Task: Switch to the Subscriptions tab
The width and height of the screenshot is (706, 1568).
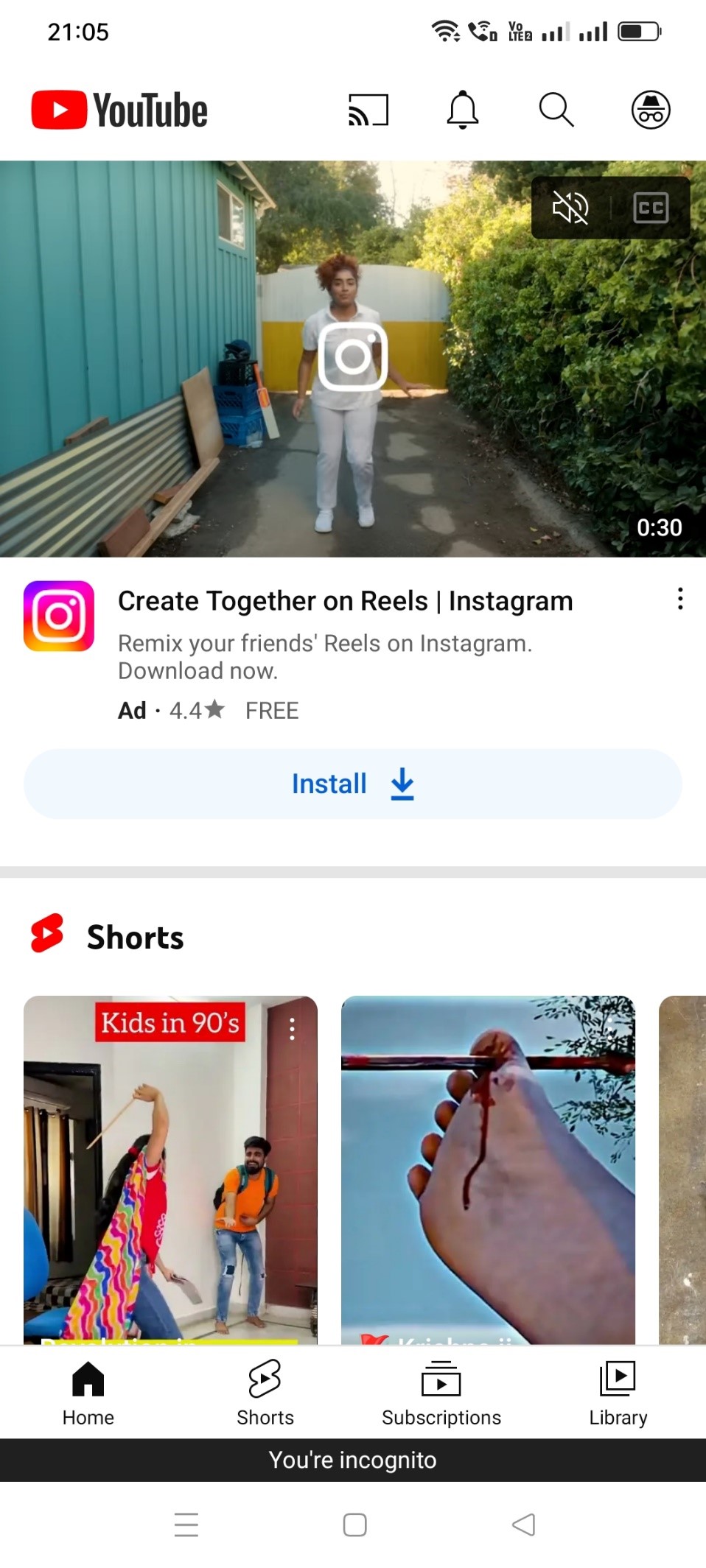Action: pos(441,1392)
